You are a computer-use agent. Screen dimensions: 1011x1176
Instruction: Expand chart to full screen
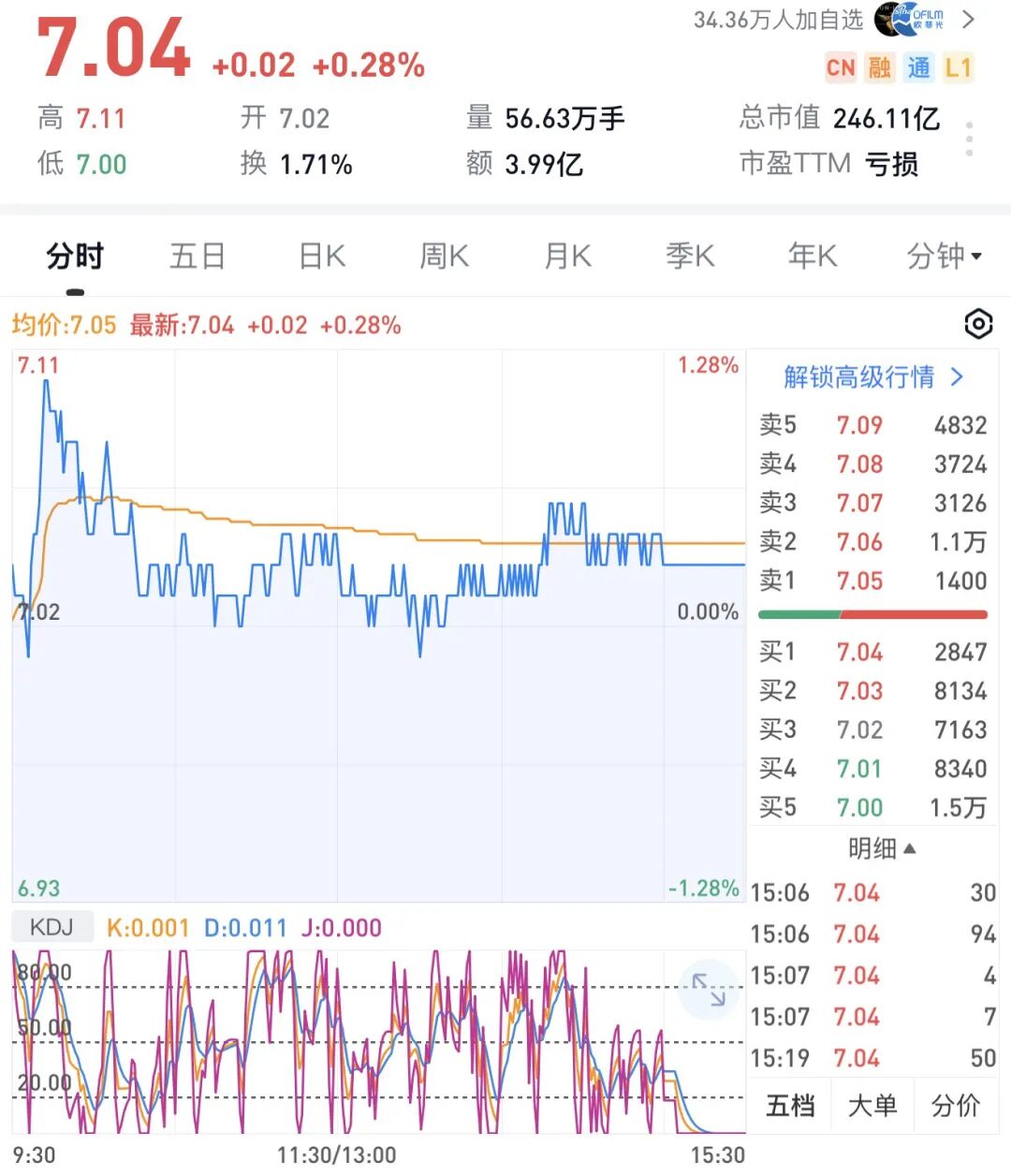tap(709, 990)
